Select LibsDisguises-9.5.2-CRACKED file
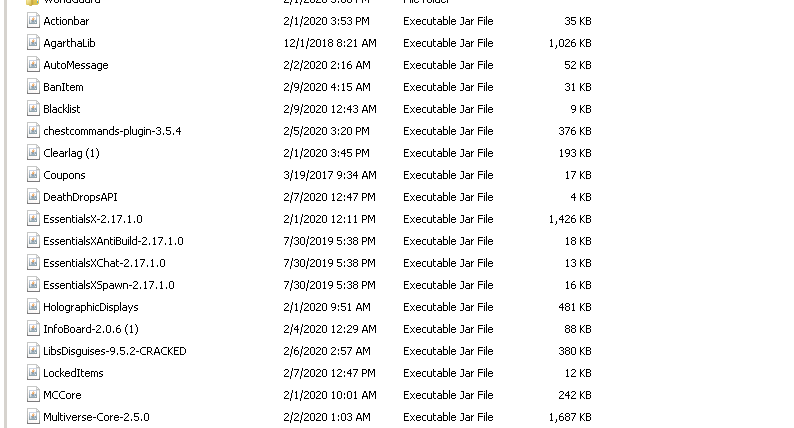This screenshot has width=794, height=428. (x=114, y=351)
